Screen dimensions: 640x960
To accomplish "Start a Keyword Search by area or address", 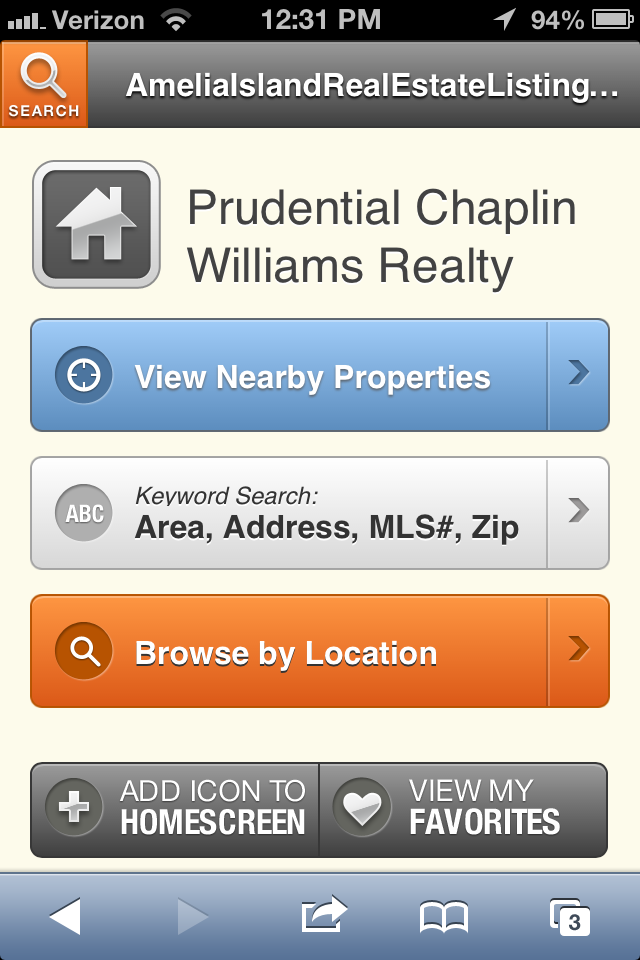I will click(319, 513).
